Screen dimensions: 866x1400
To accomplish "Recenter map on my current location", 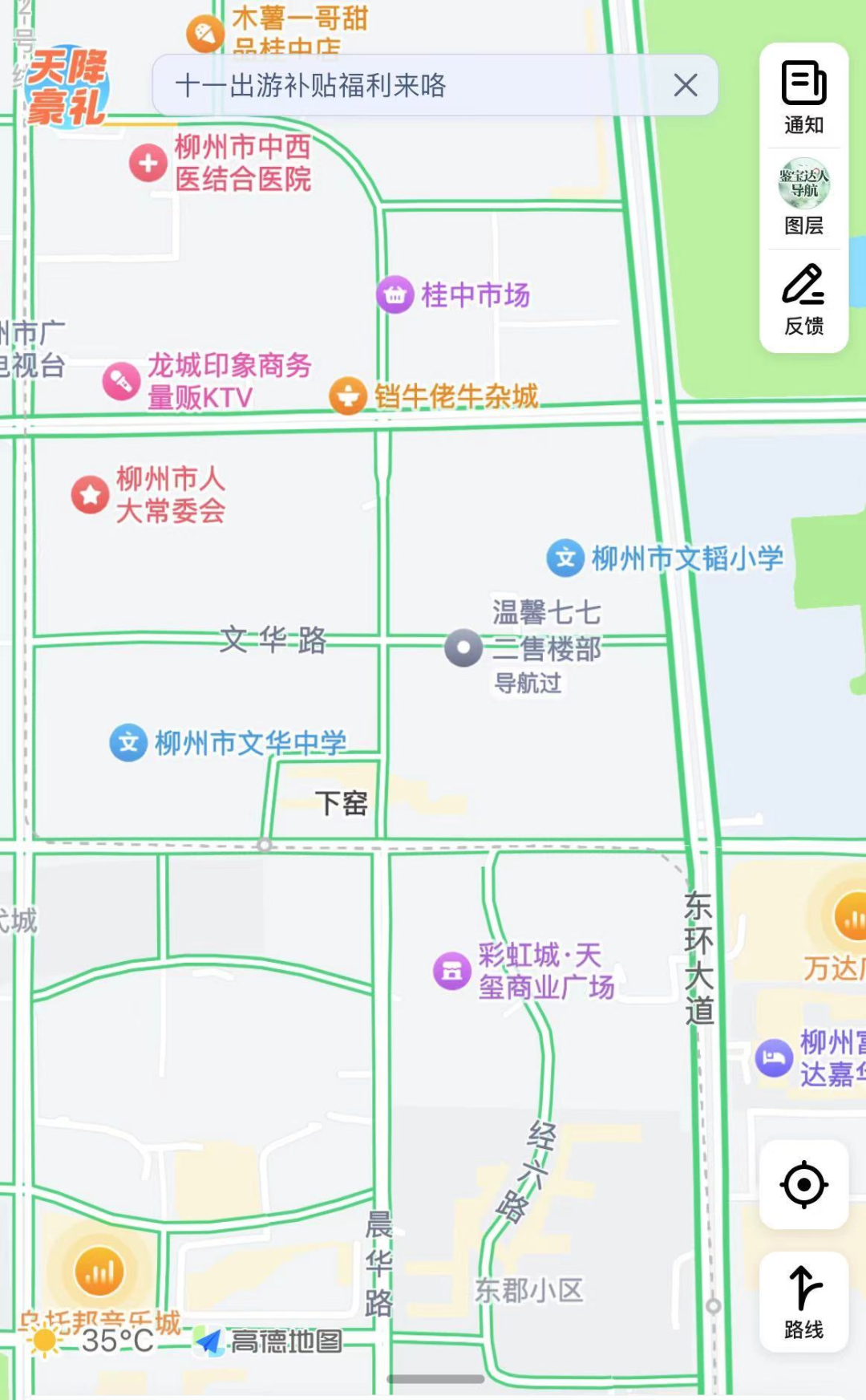I will tap(803, 1184).
